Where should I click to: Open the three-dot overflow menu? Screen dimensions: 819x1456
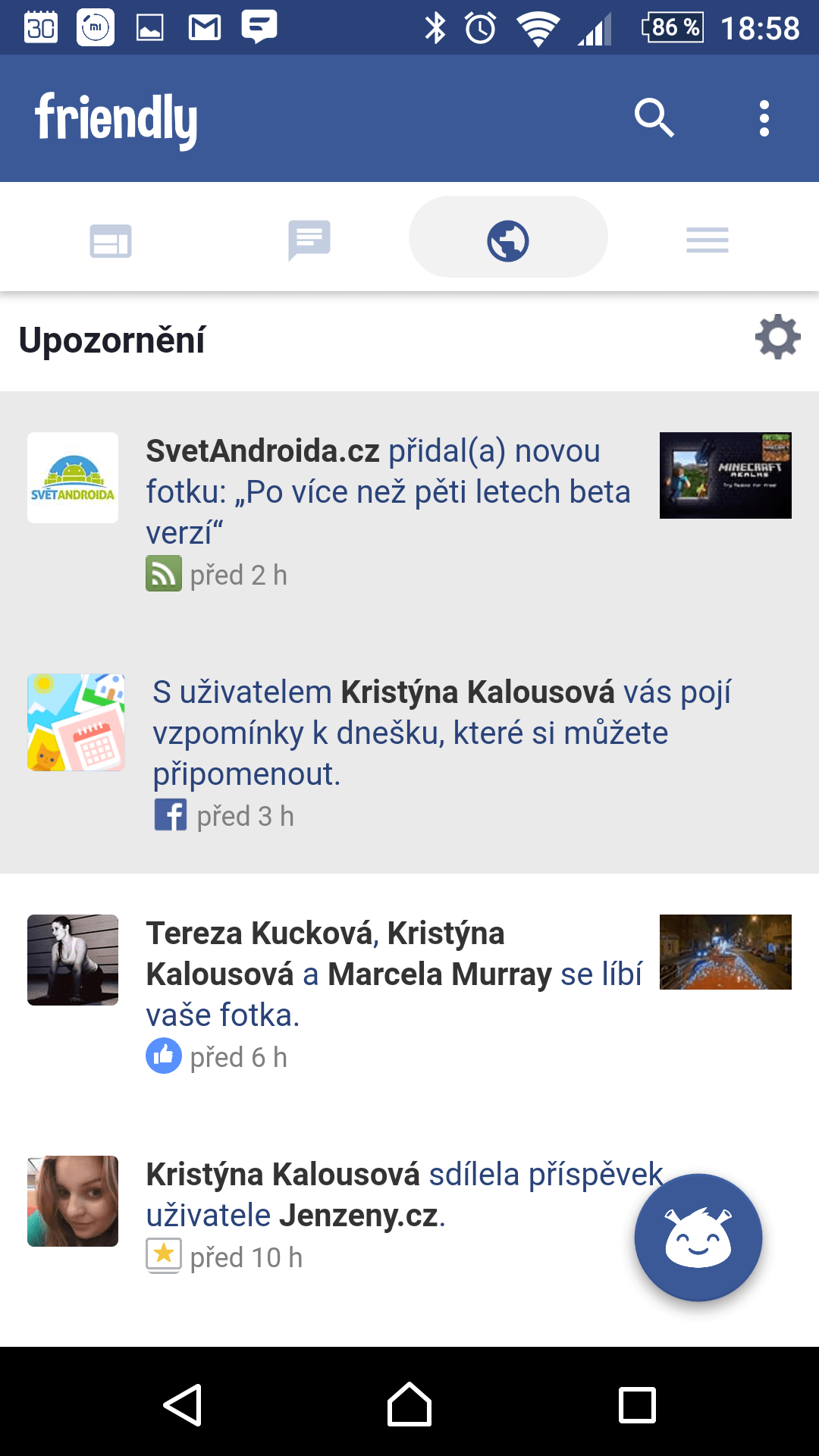pos(764,118)
